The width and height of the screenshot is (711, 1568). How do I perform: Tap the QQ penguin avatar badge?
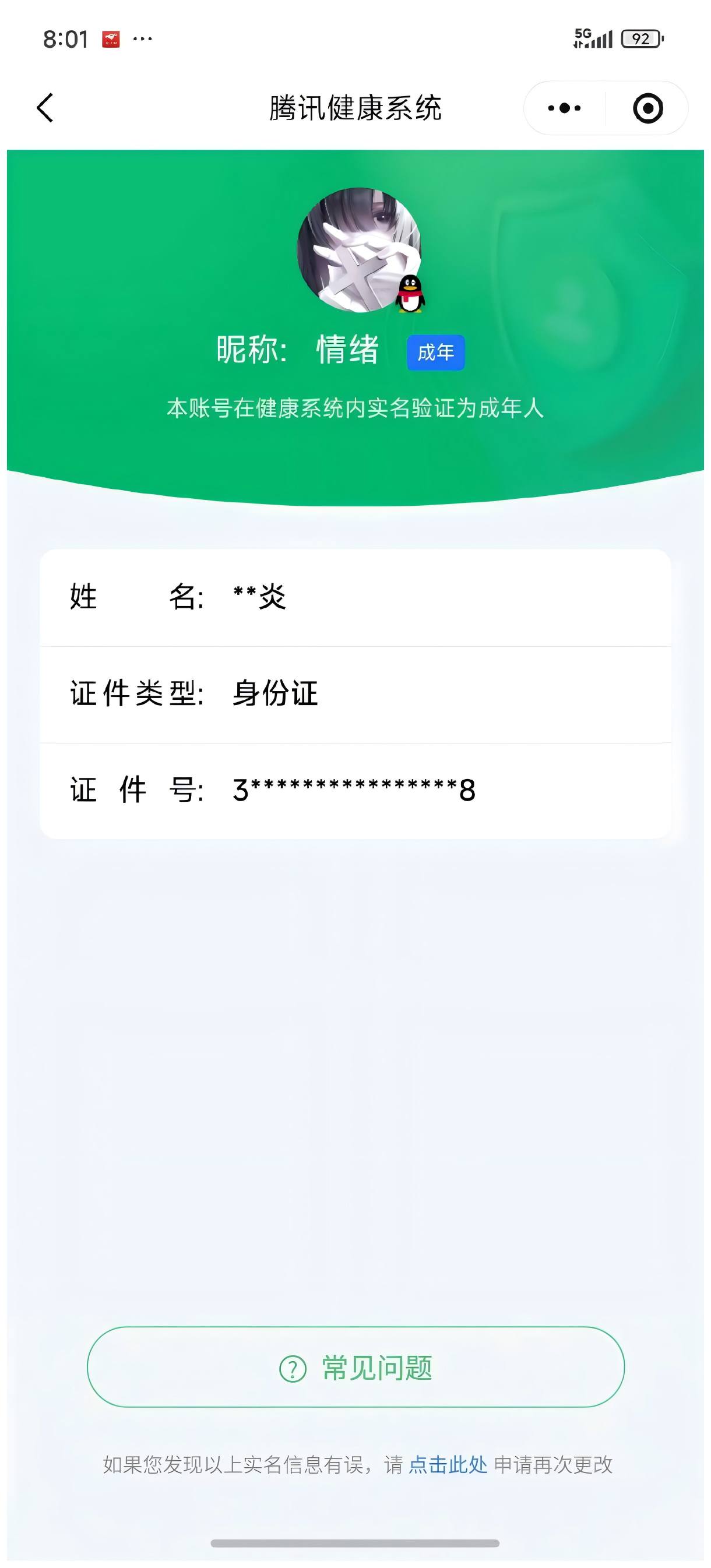[411, 294]
